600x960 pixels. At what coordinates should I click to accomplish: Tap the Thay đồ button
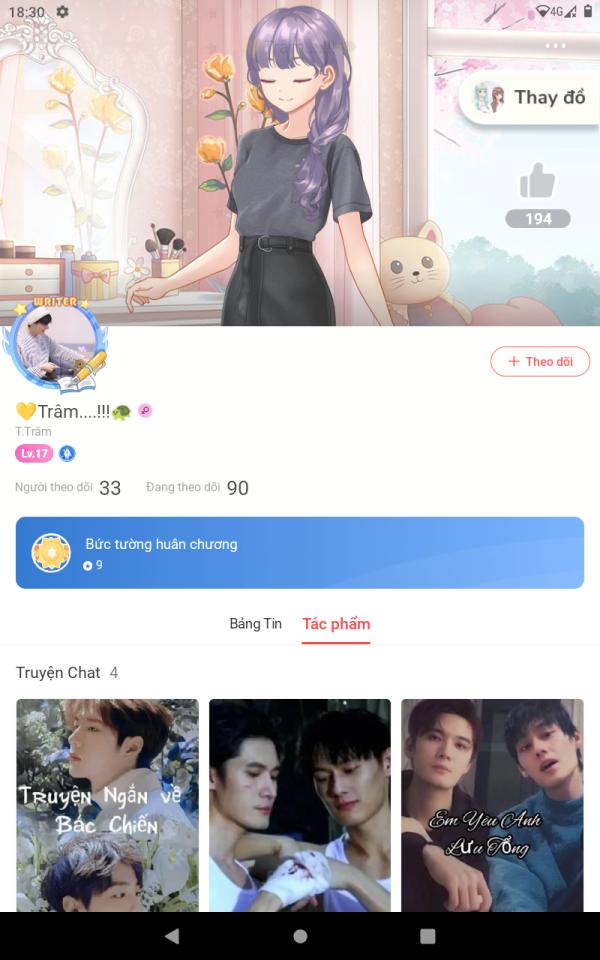pos(529,98)
